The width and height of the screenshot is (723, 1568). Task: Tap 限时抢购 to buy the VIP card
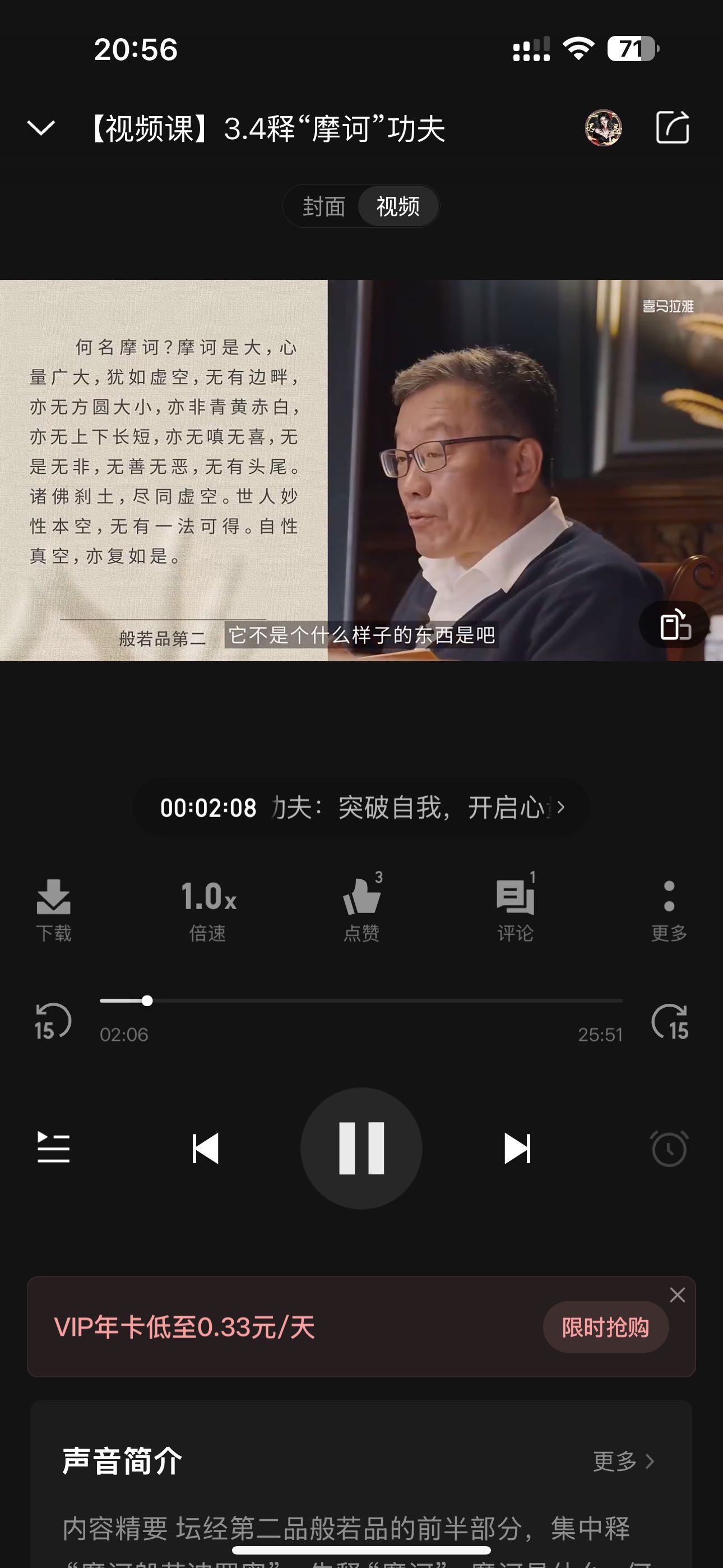click(x=605, y=1327)
